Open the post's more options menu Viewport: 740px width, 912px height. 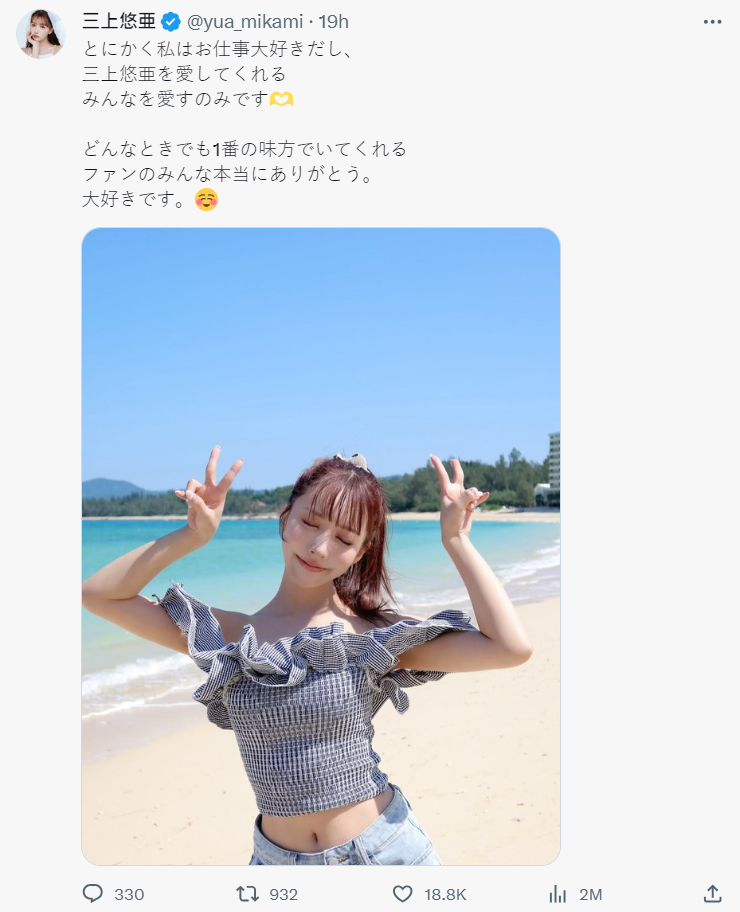coord(711,22)
